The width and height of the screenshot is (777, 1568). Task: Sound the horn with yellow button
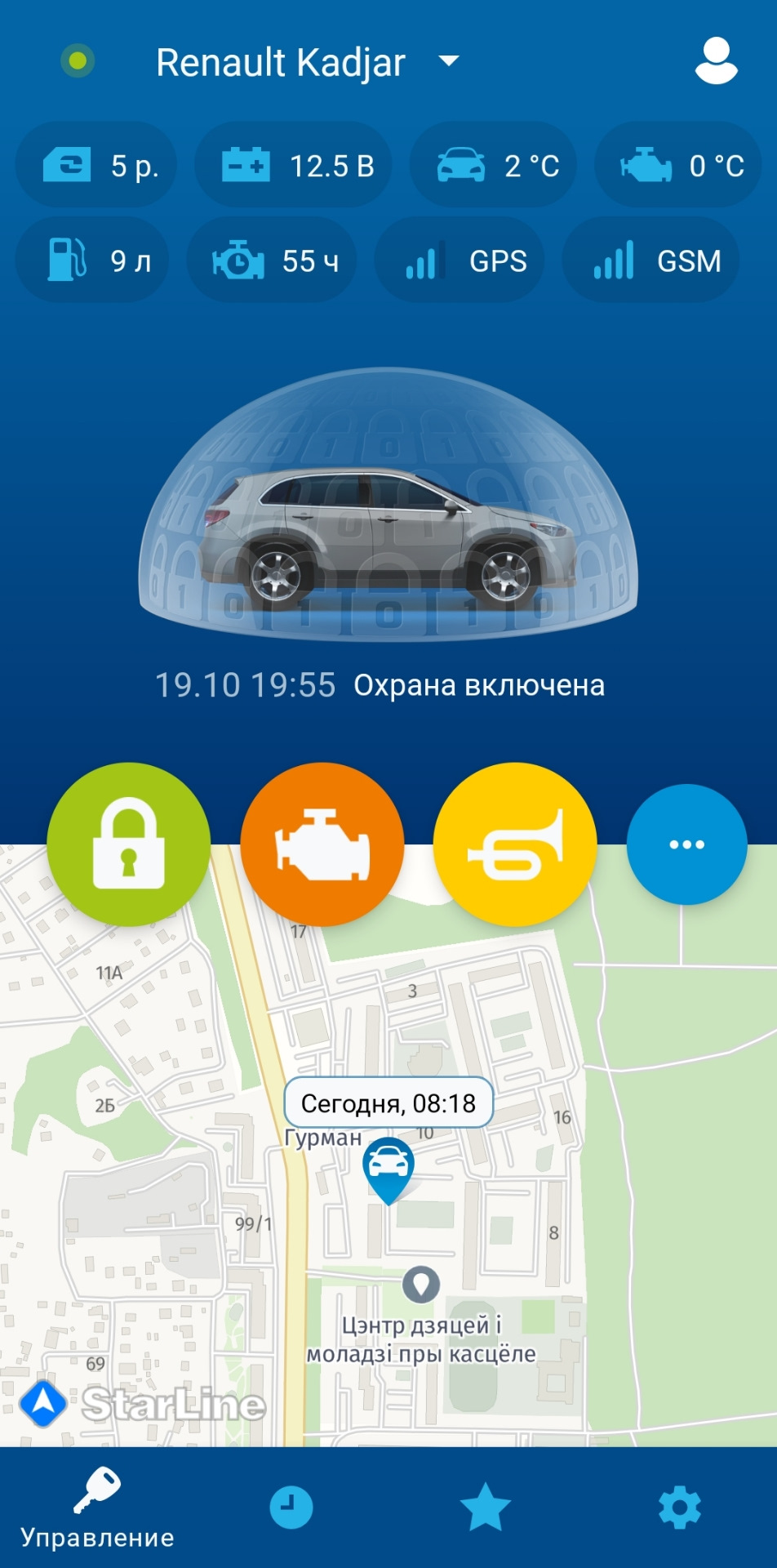[x=515, y=844]
